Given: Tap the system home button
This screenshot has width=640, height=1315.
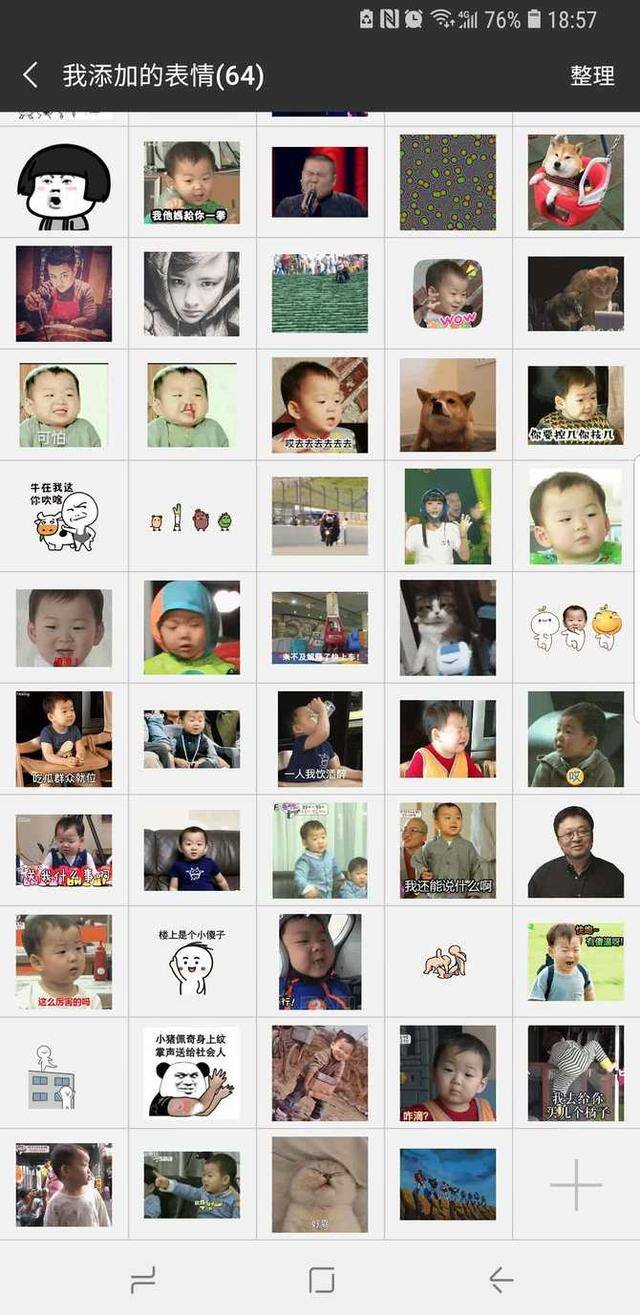Looking at the screenshot, I should (x=321, y=1279).
